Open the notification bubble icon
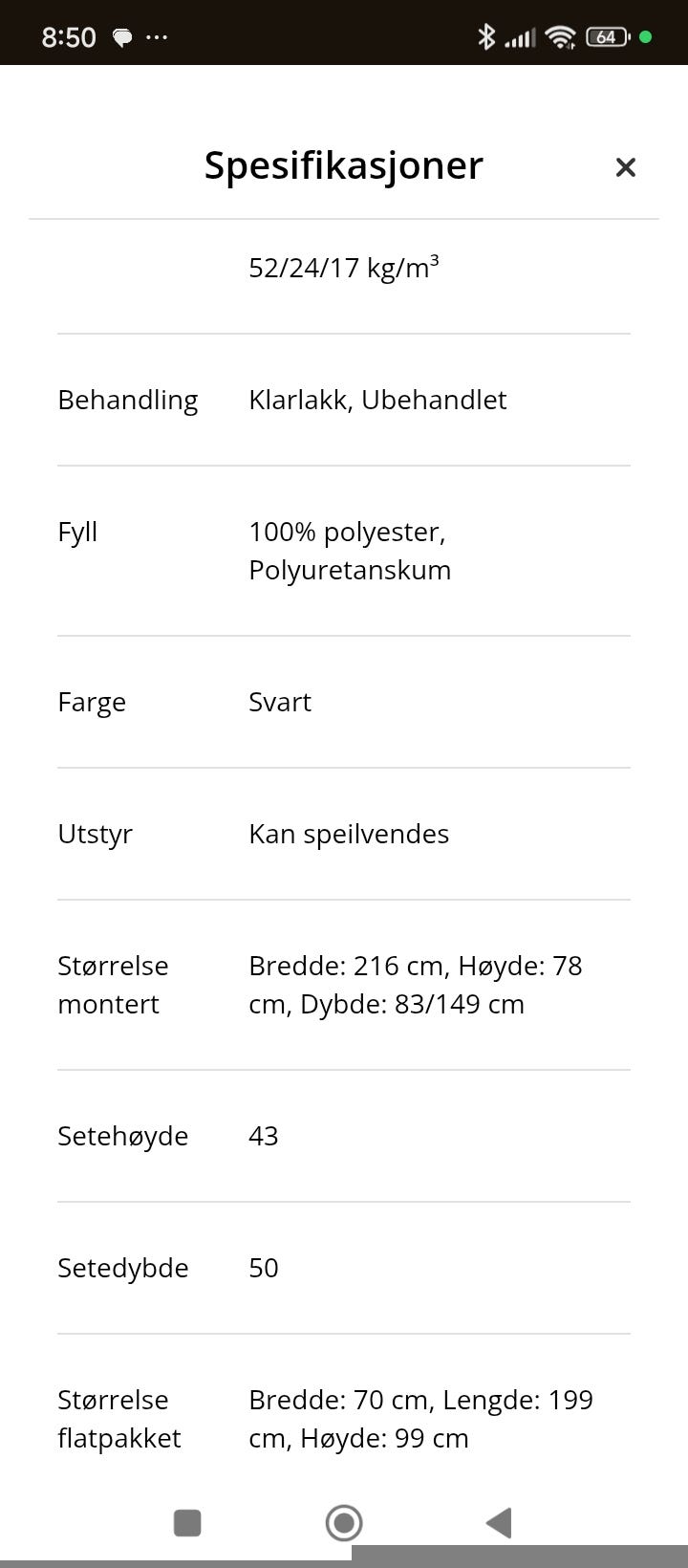The width and height of the screenshot is (688, 1568). click(x=120, y=35)
